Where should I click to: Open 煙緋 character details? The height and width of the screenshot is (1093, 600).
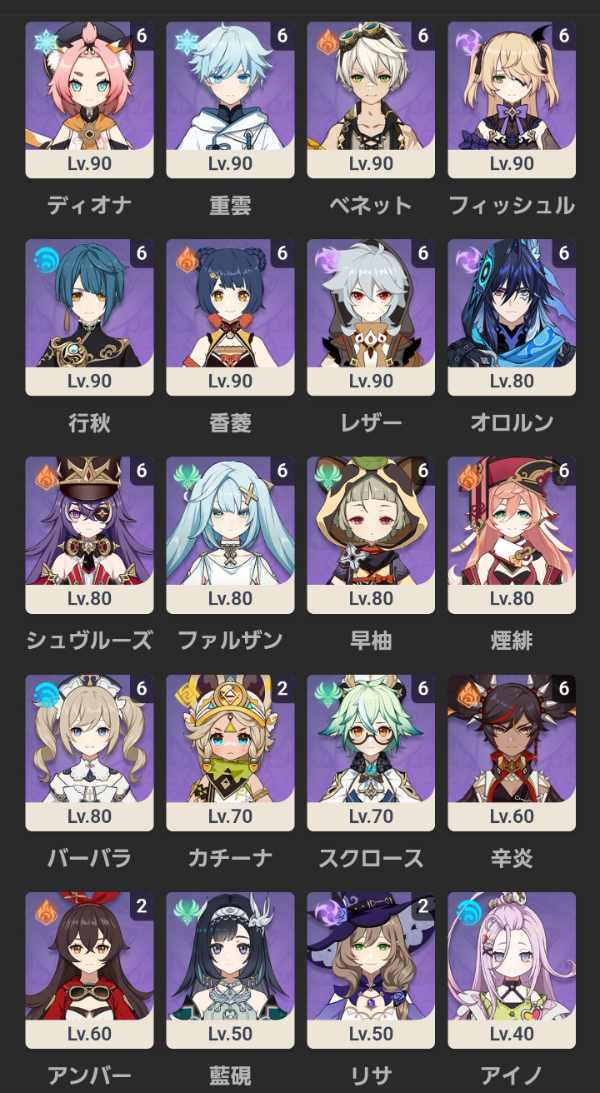coord(512,535)
